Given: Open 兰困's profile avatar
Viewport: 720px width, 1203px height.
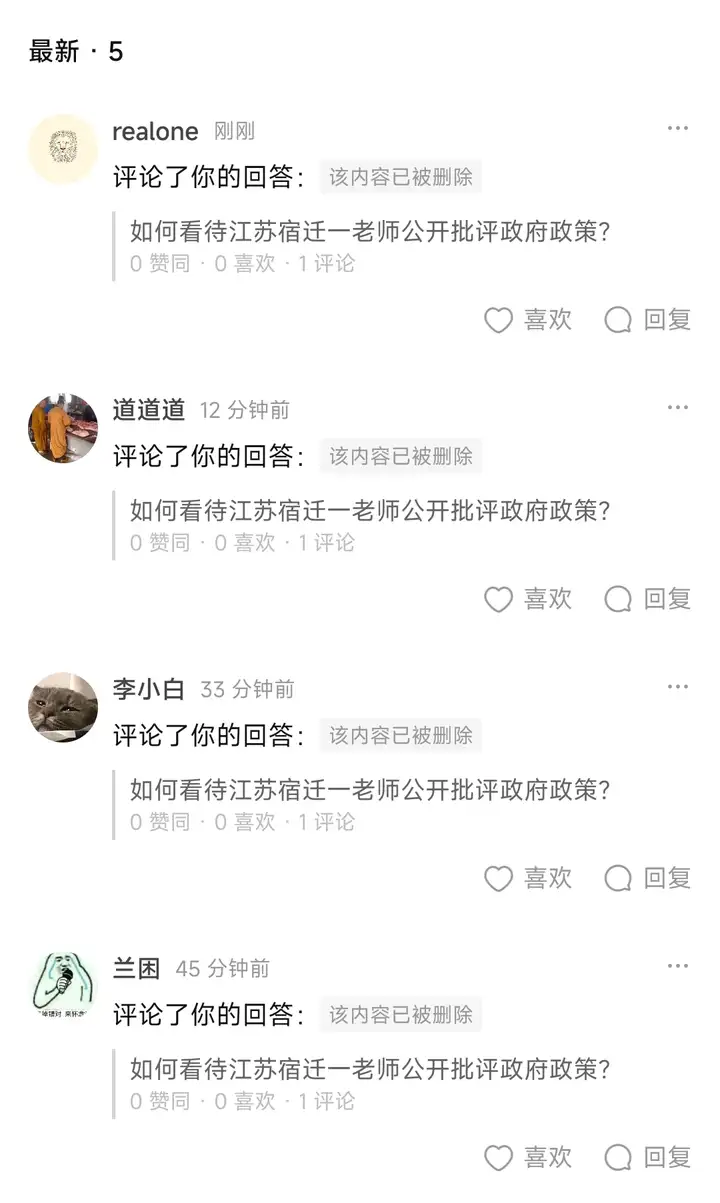Looking at the screenshot, I should (63, 986).
